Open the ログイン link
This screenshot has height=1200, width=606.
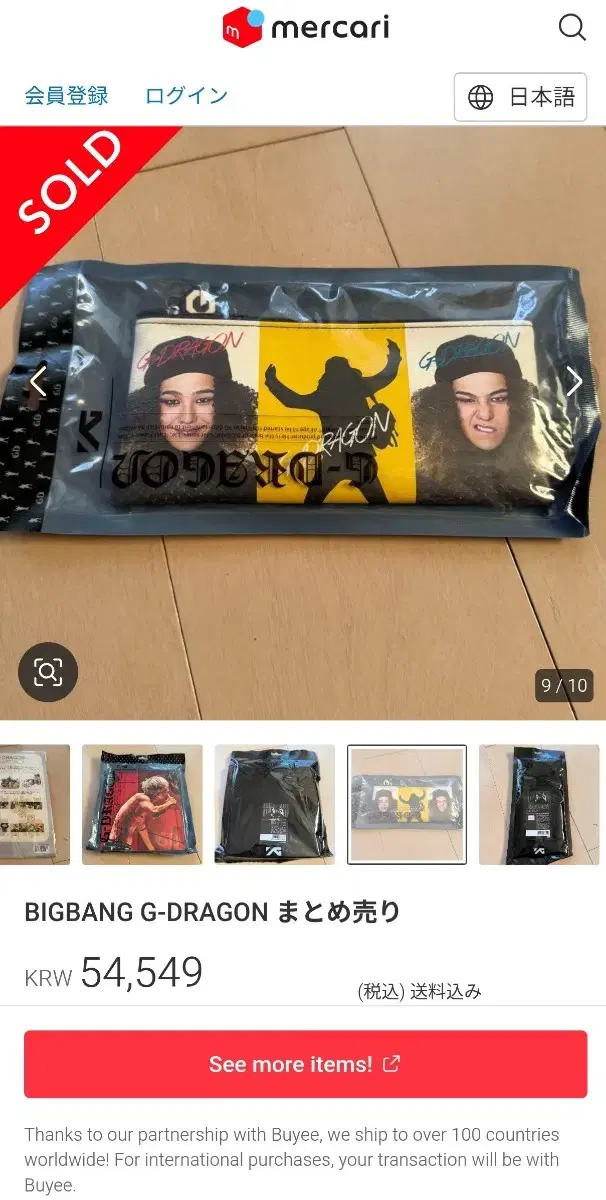coord(186,96)
